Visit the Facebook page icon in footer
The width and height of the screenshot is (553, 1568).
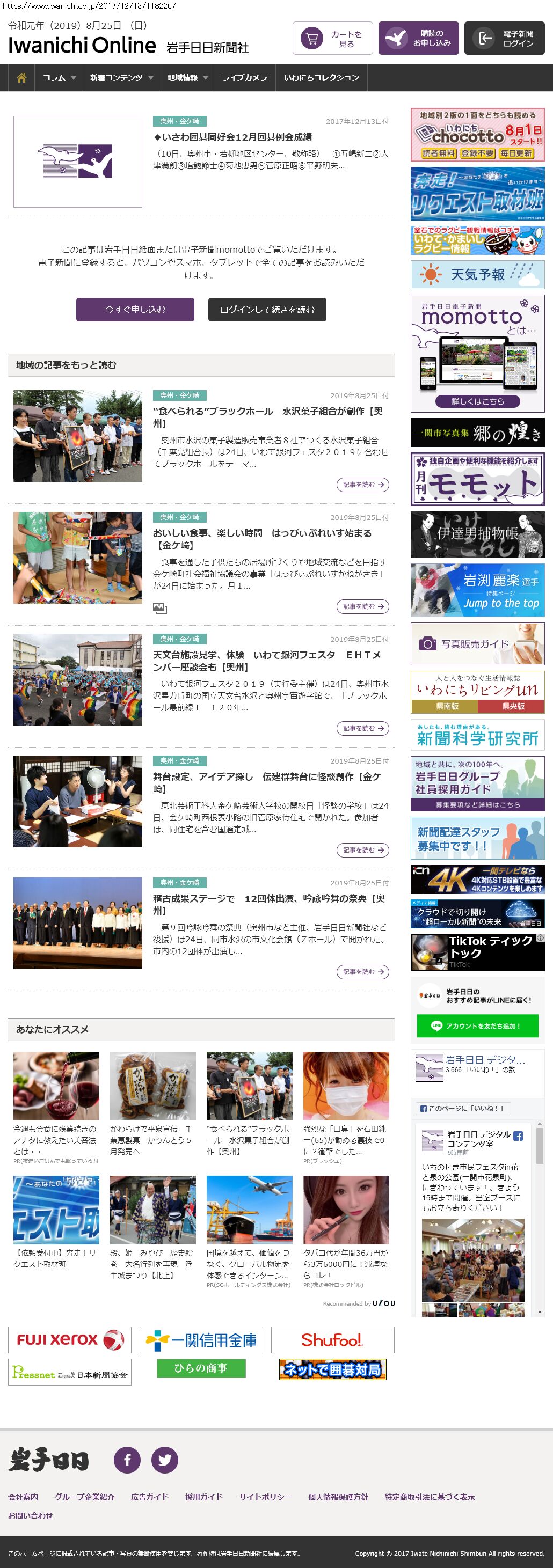coord(127,1459)
